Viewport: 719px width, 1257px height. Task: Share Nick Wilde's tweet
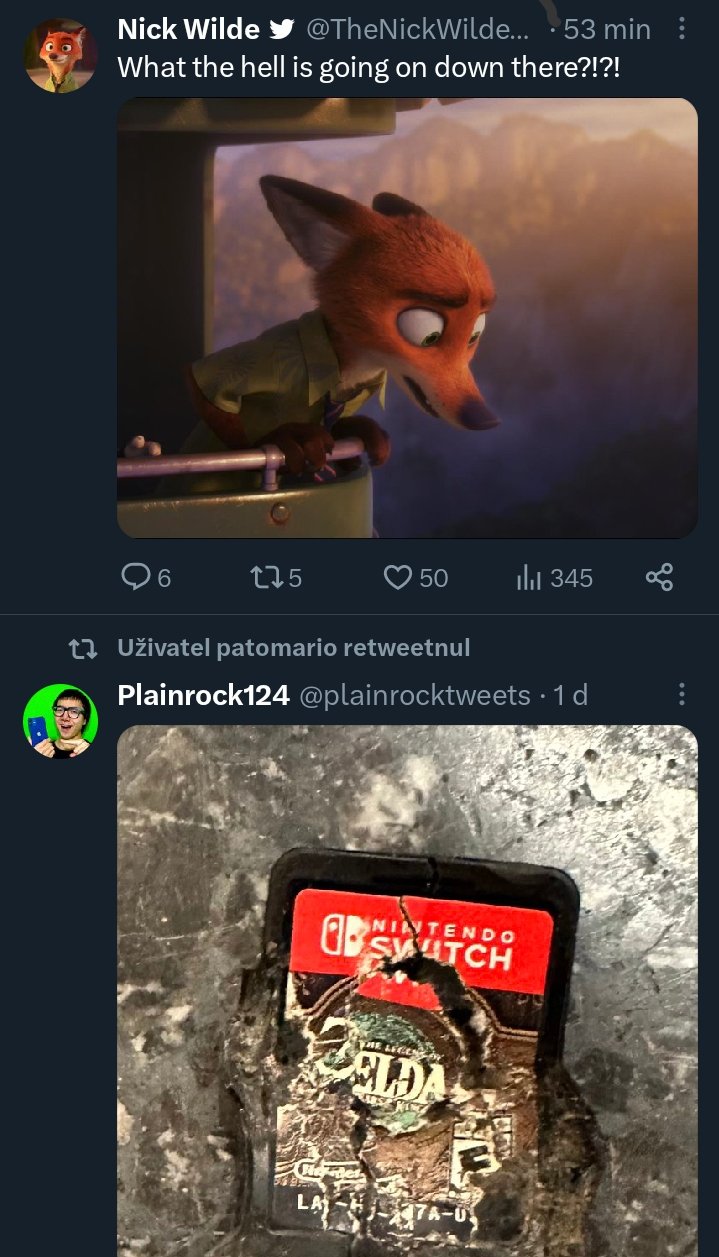(659, 577)
